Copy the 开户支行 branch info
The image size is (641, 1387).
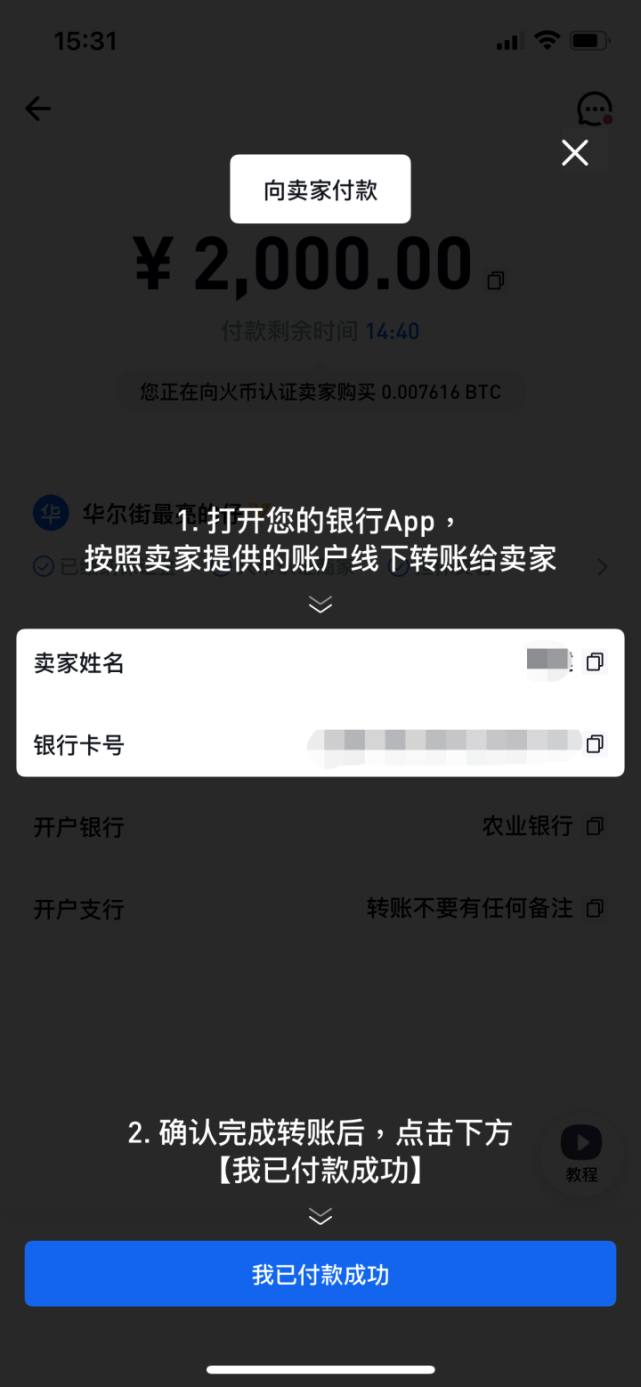coord(595,908)
